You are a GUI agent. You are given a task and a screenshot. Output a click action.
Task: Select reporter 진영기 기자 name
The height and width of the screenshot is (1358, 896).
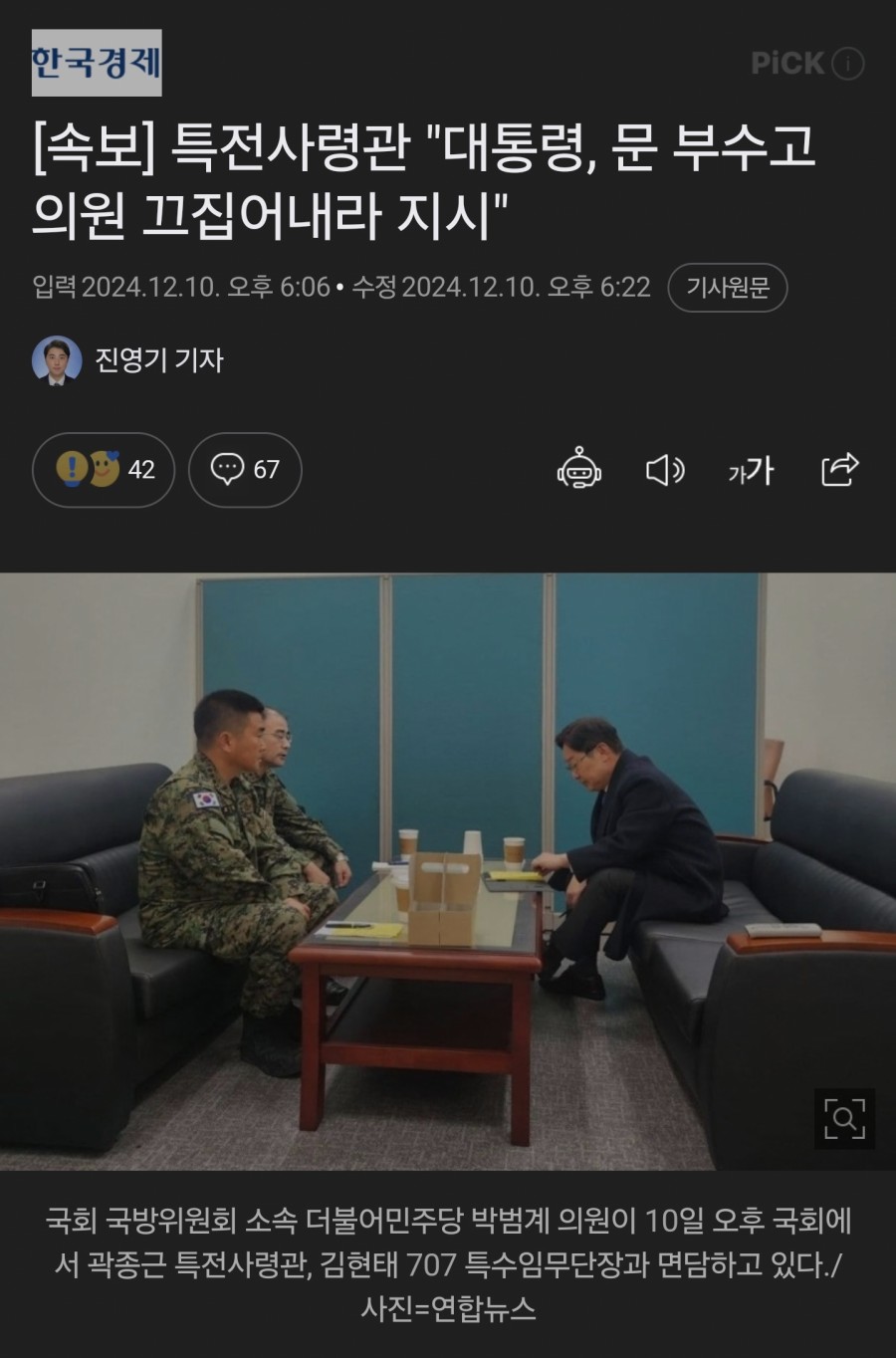[x=160, y=360]
